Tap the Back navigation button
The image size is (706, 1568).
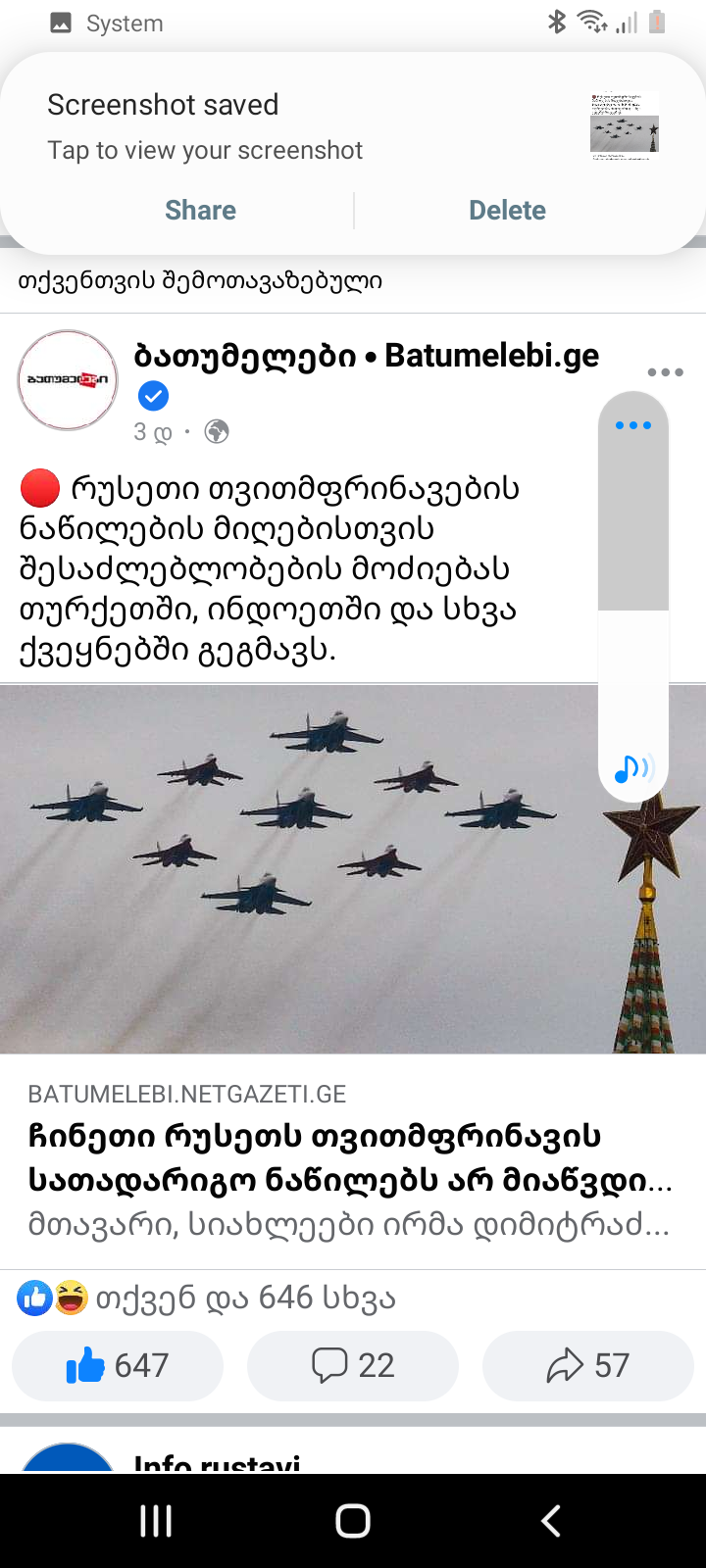coord(550,1521)
